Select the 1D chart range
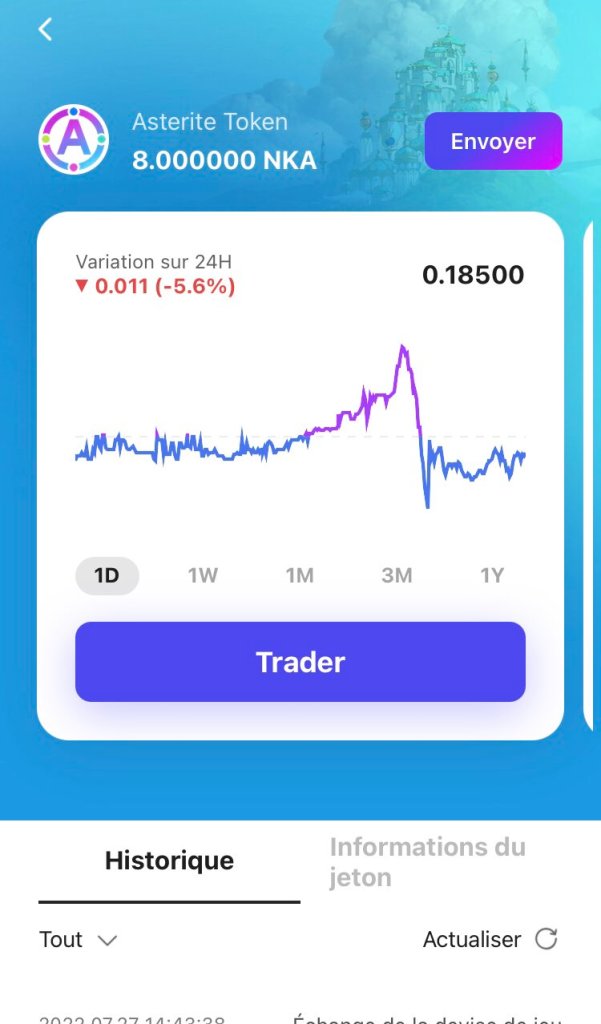601x1024 pixels. coord(107,575)
